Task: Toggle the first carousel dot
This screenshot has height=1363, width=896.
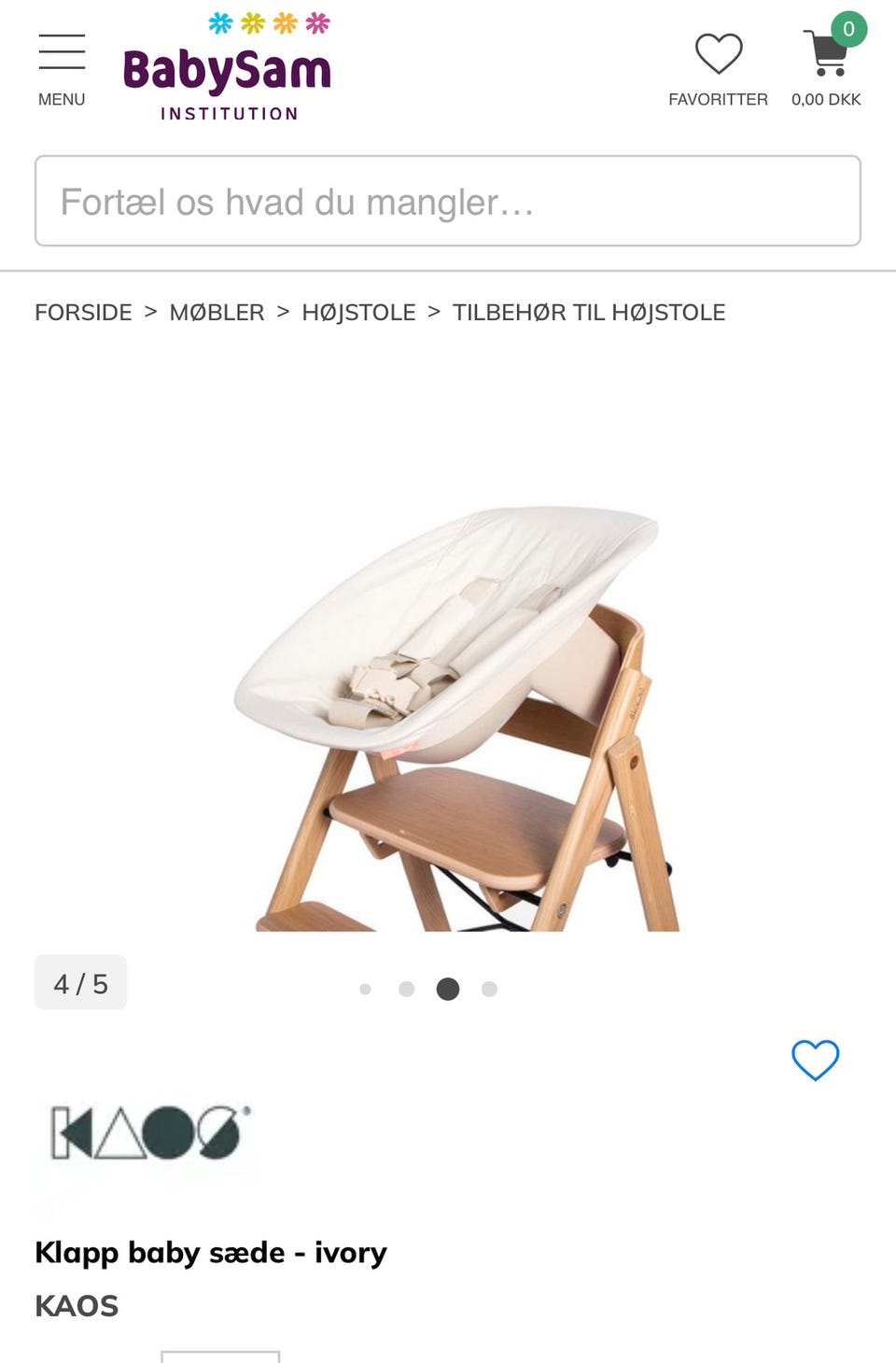Action: point(365,989)
